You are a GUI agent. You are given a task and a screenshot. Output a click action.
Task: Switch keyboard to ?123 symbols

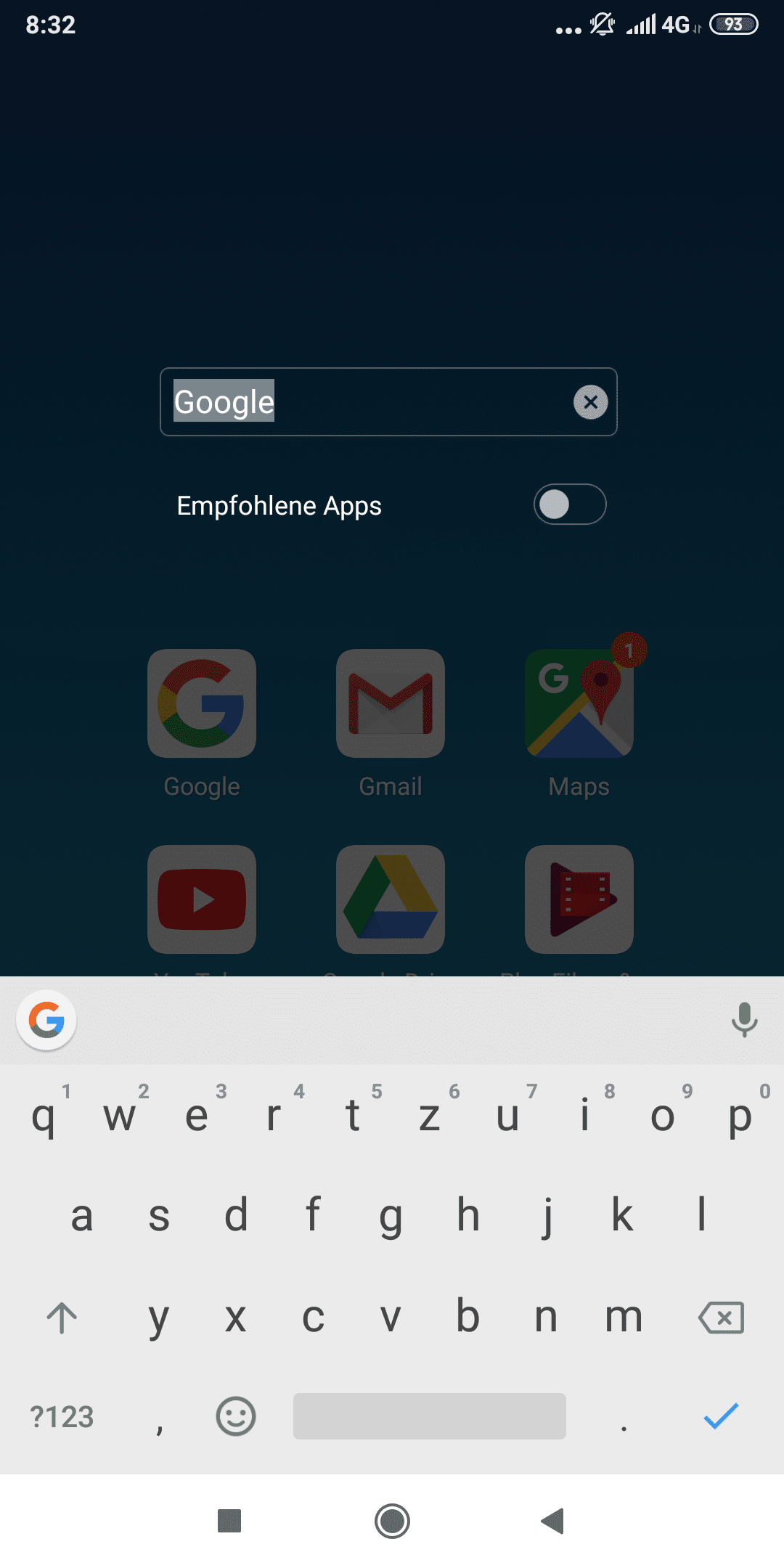pyautogui.click(x=62, y=1416)
